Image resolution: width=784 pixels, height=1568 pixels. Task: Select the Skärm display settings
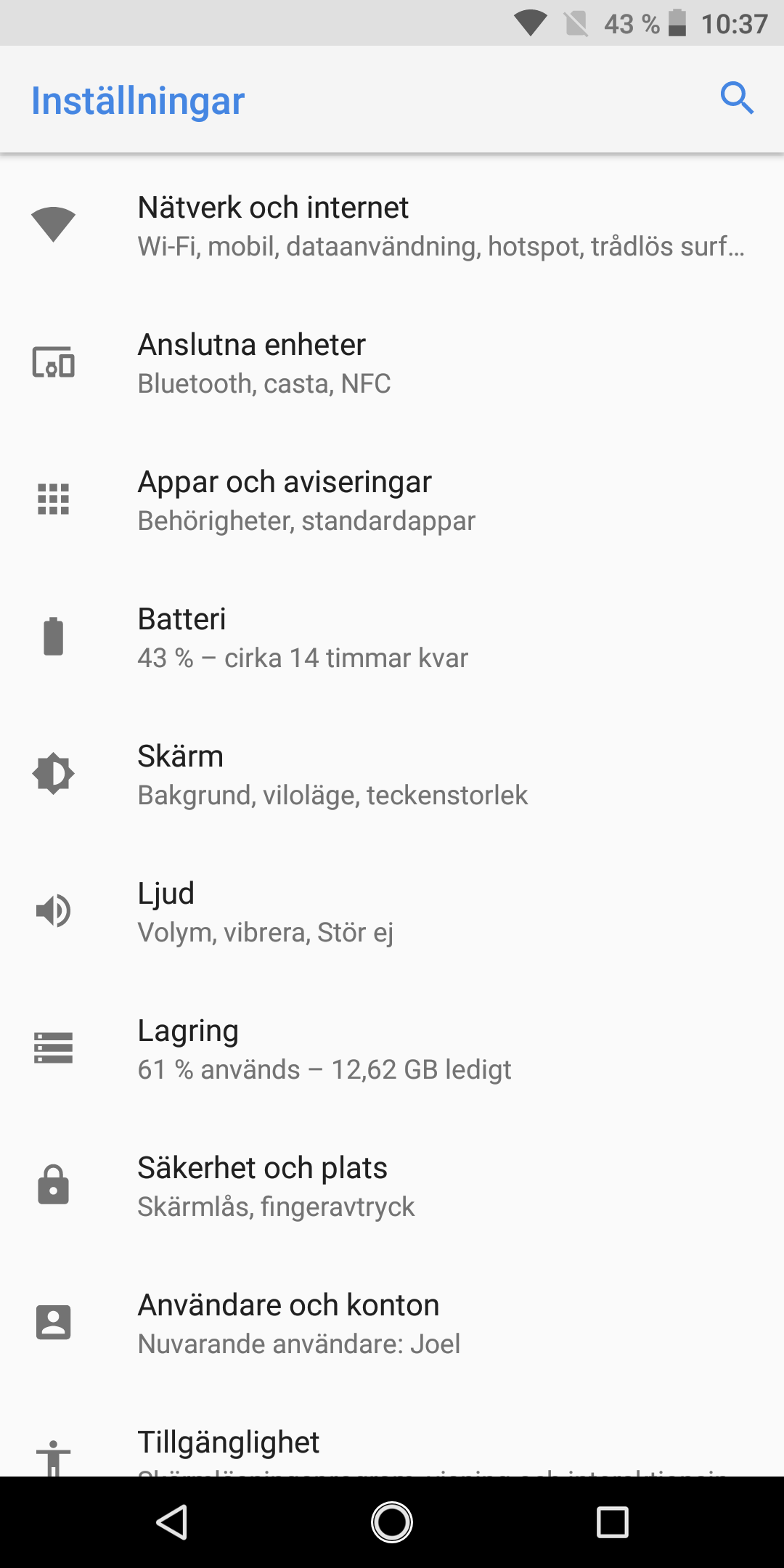[x=392, y=775]
